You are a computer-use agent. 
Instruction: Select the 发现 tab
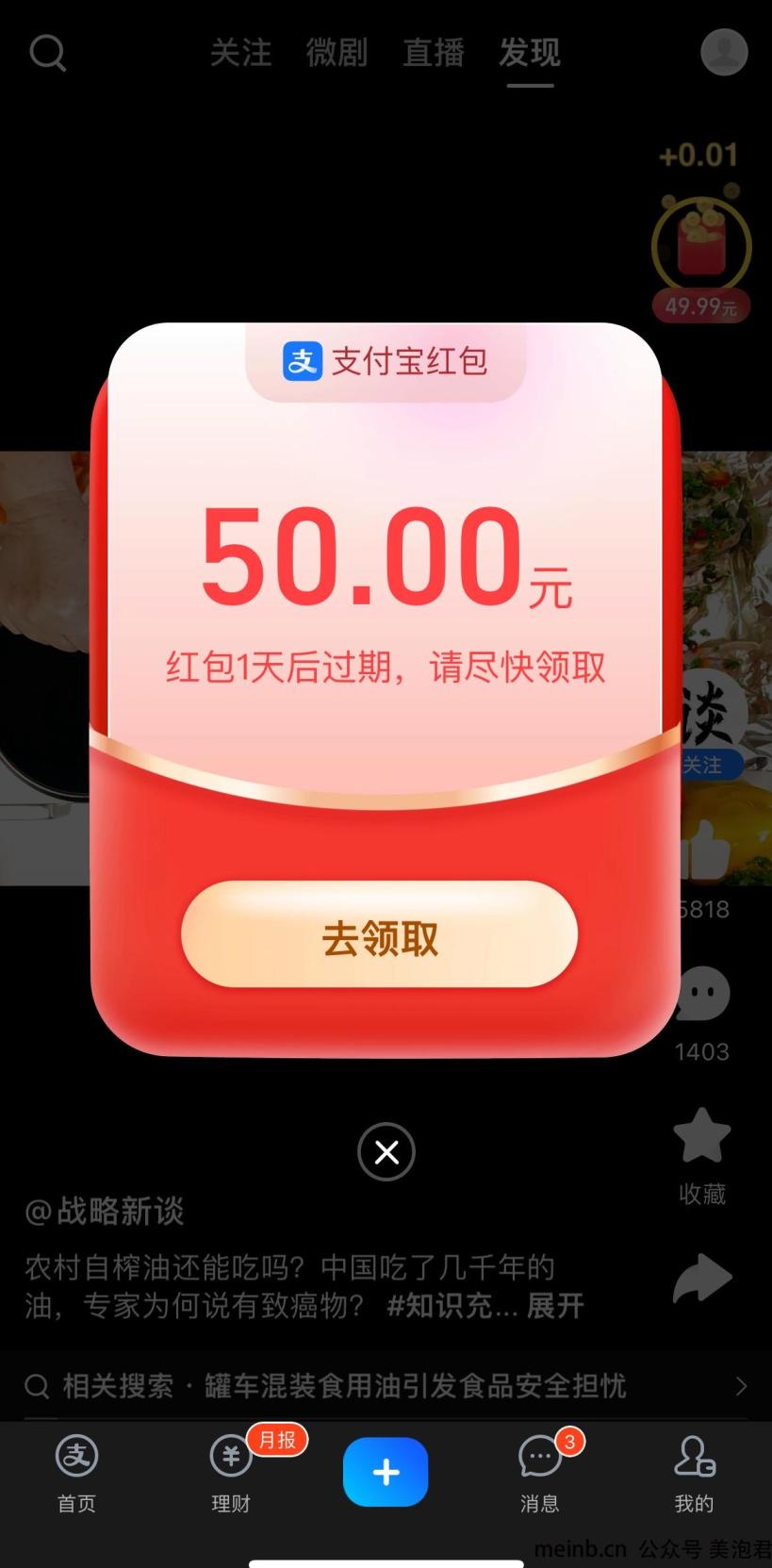click(x=530, y=53)
